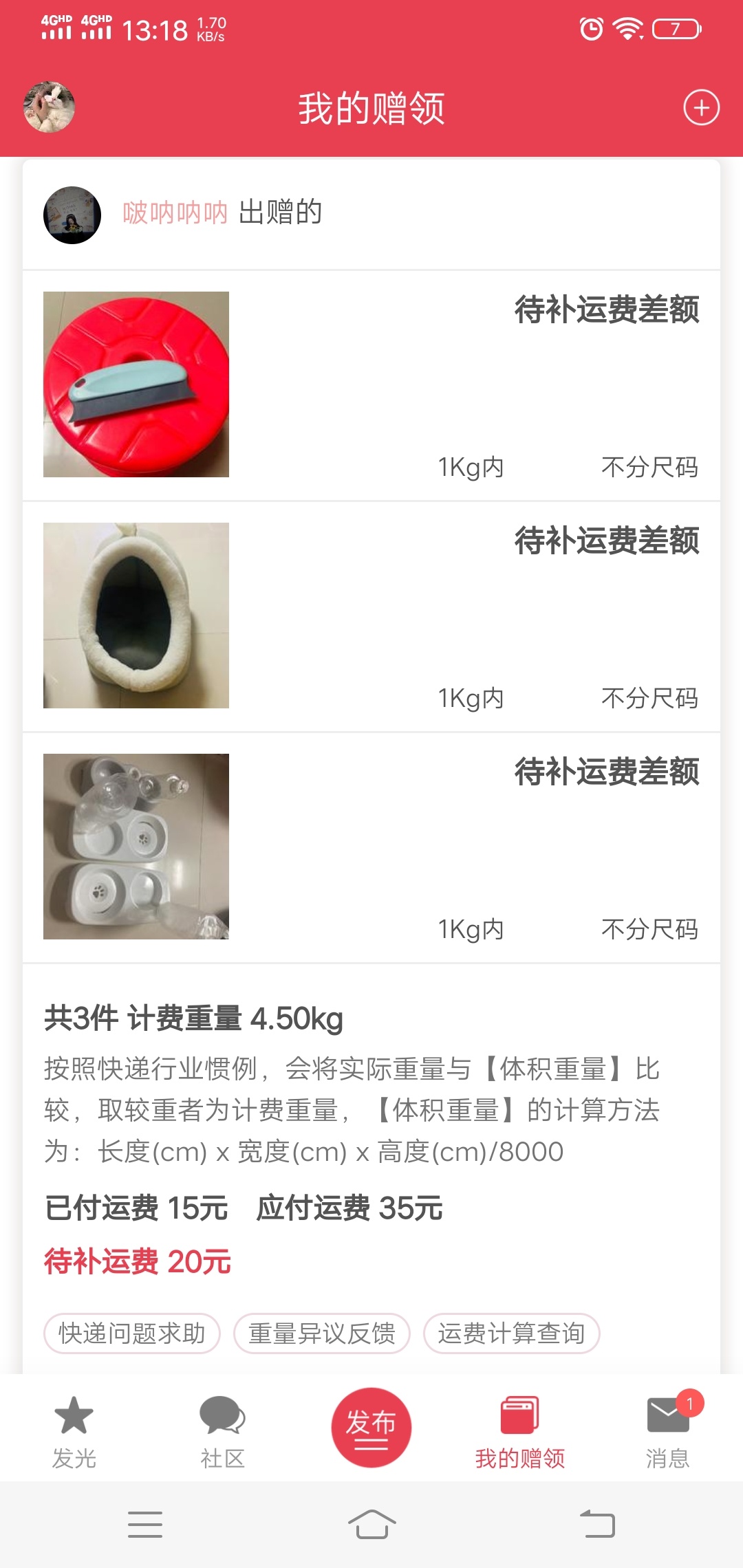Open giver 啵呐呐呐's profile
Screen dimensions: 743x1568
coord(175,213)
